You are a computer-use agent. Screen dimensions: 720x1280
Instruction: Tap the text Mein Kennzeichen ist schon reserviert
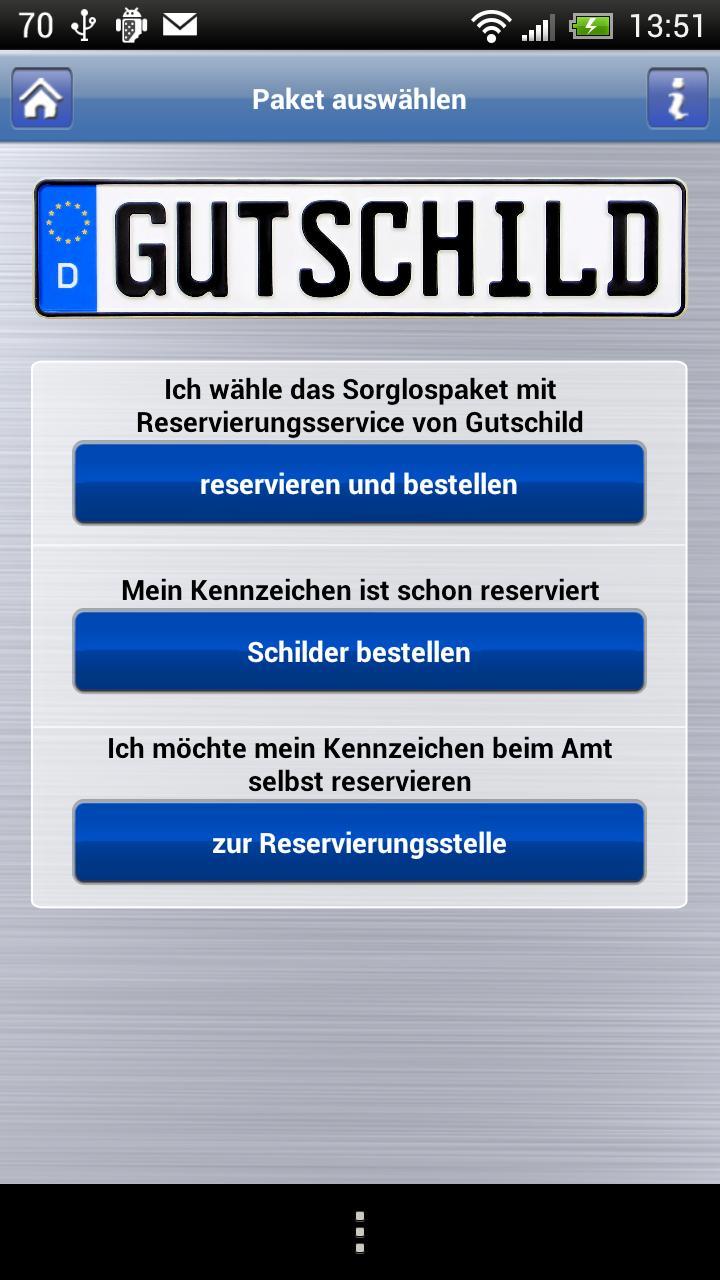tap(359, 590)
